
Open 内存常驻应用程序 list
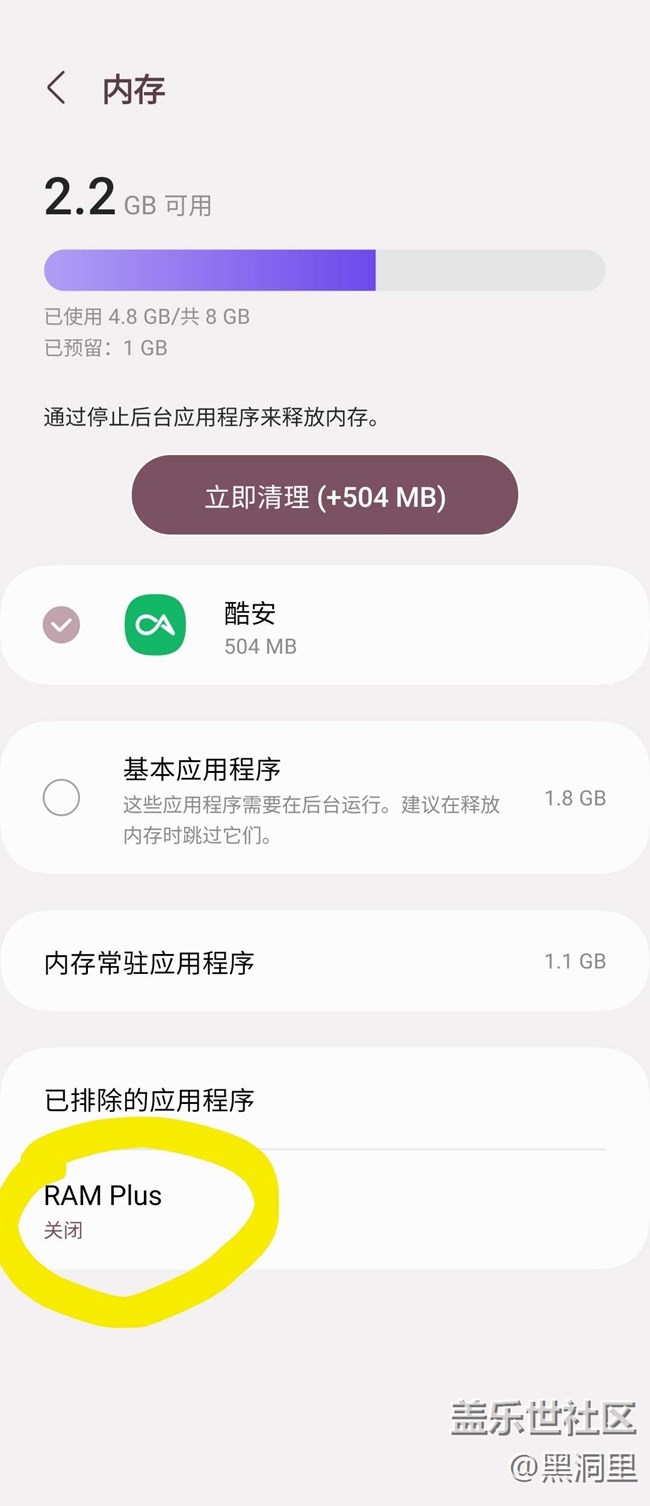click(325, 963)
